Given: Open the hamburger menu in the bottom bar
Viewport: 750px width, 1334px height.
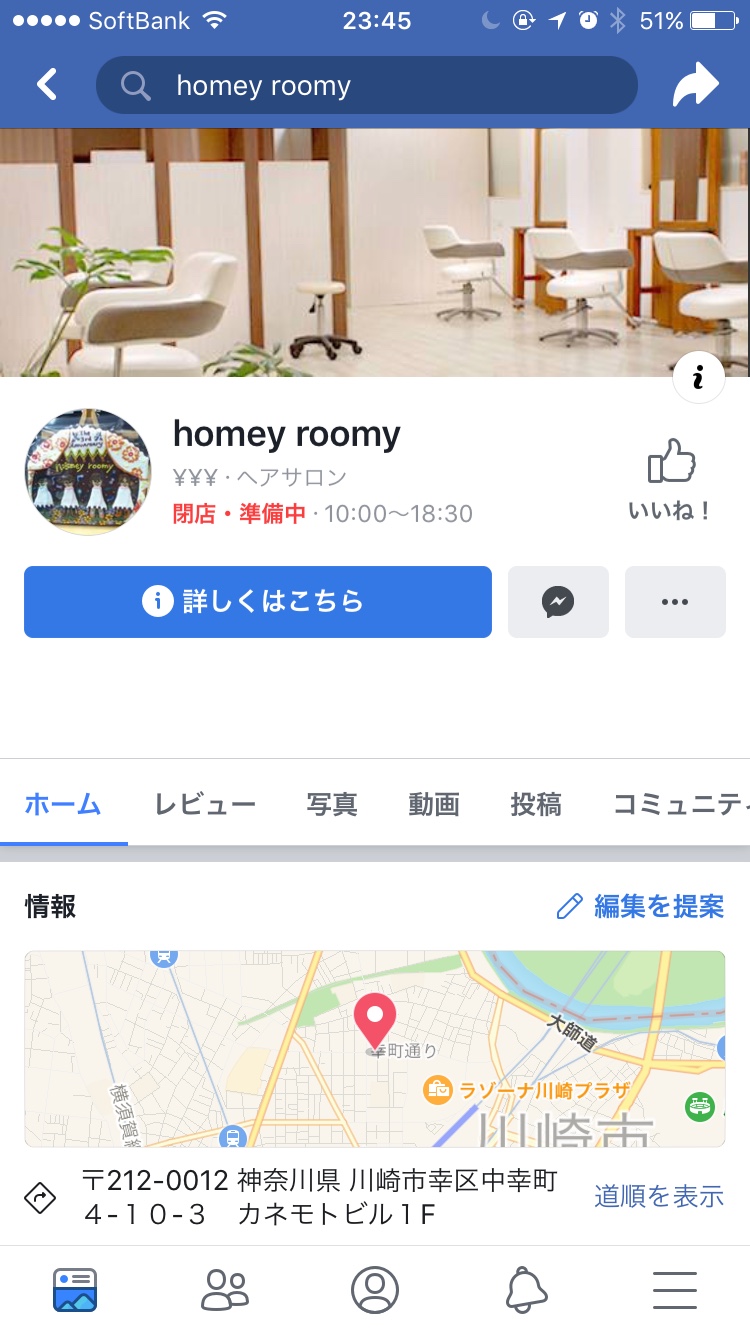Looking at the screenshot, I should 675,1290.
